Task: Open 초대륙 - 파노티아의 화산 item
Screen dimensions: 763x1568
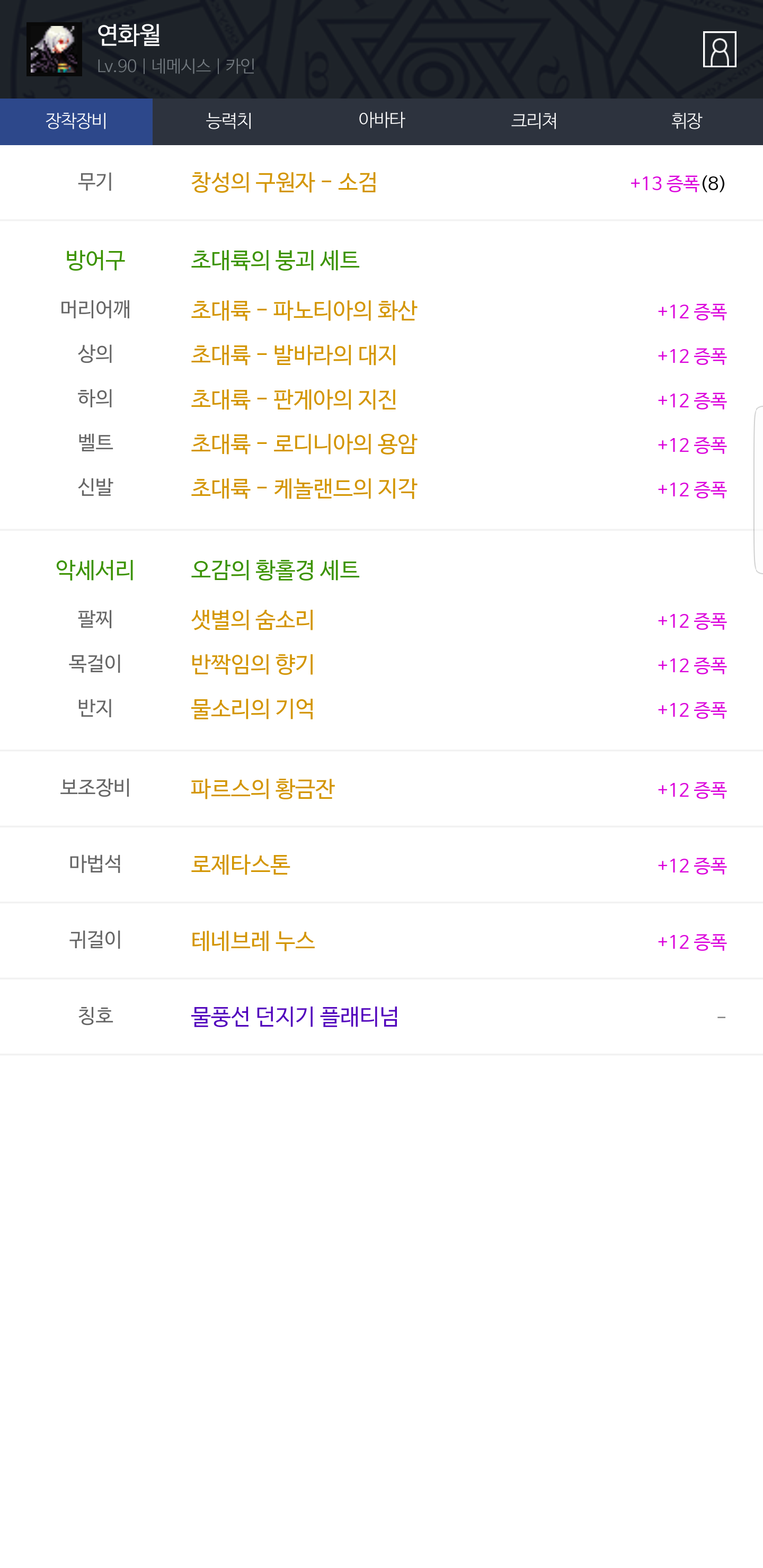Action: click(381, 310)
